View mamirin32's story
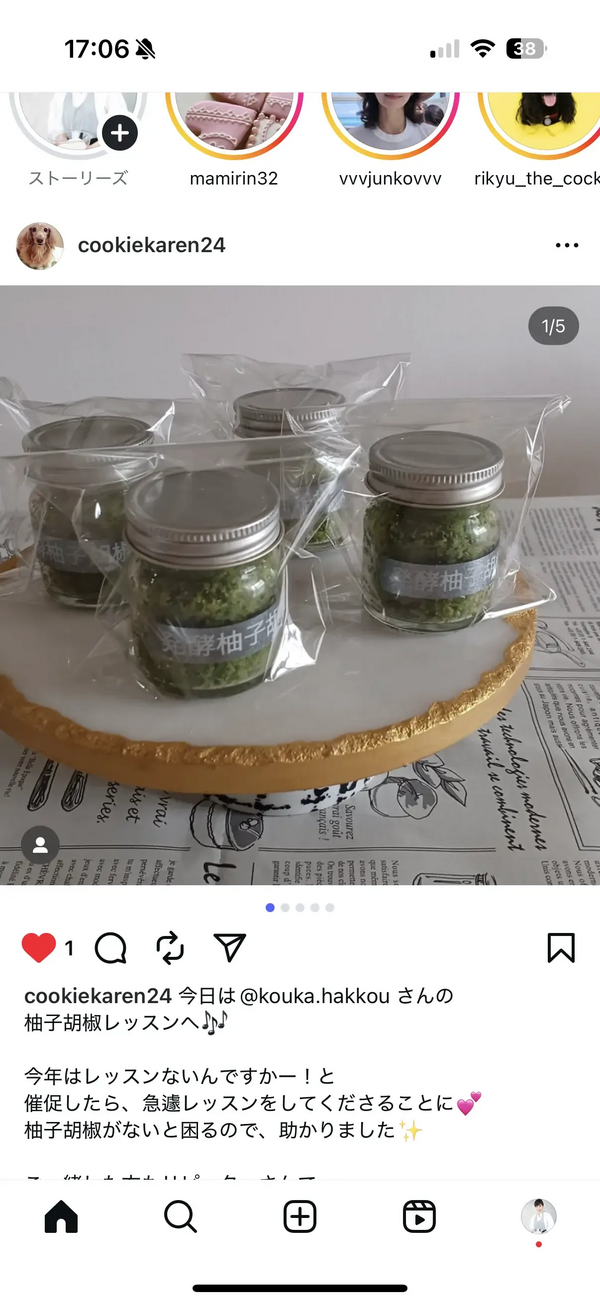The width and height of the screenshot is (600, 1304). pos(233,122)
